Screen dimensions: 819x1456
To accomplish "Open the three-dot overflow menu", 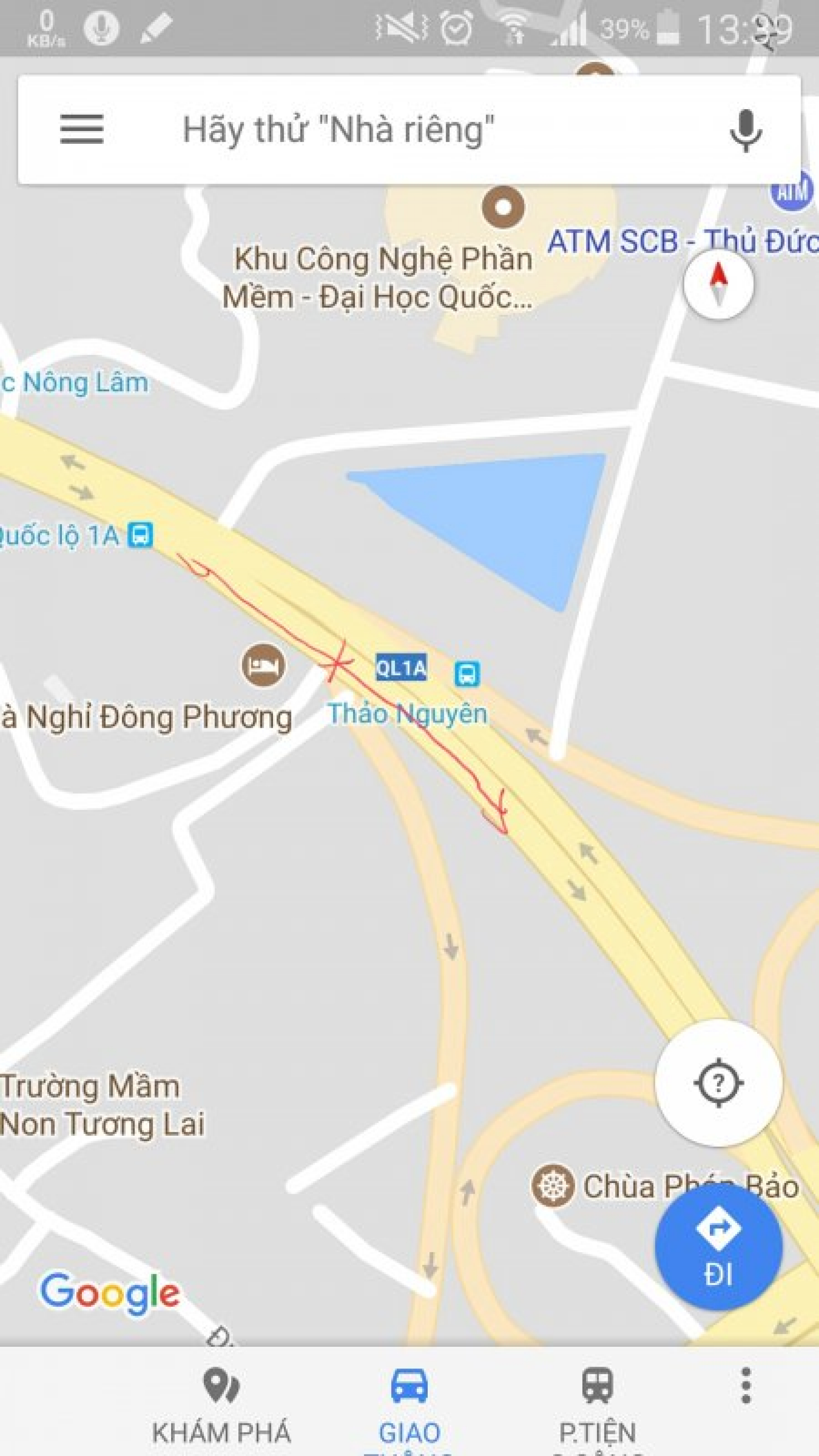I will pyautogui.click(x=746, y=1385).
